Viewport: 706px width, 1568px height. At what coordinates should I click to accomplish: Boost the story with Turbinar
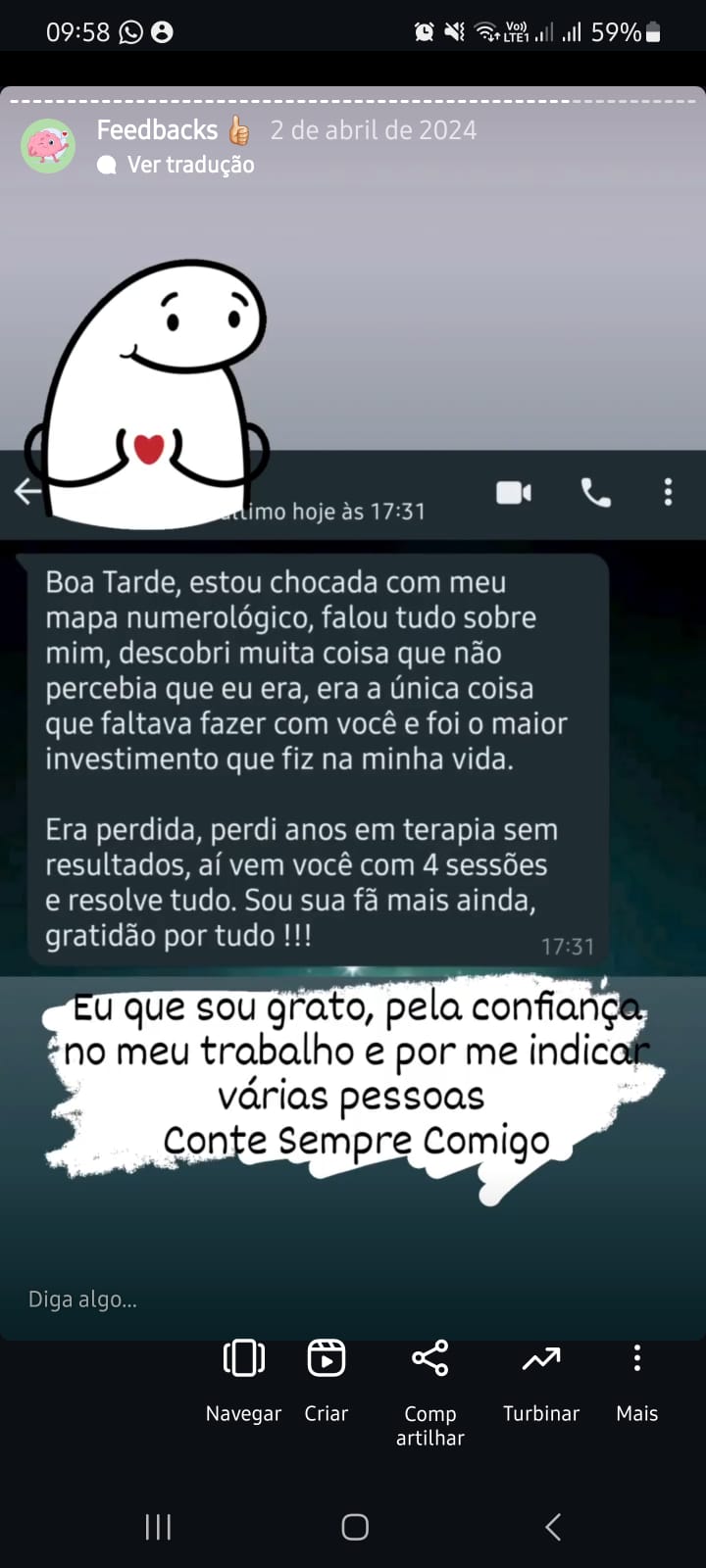540,1380
